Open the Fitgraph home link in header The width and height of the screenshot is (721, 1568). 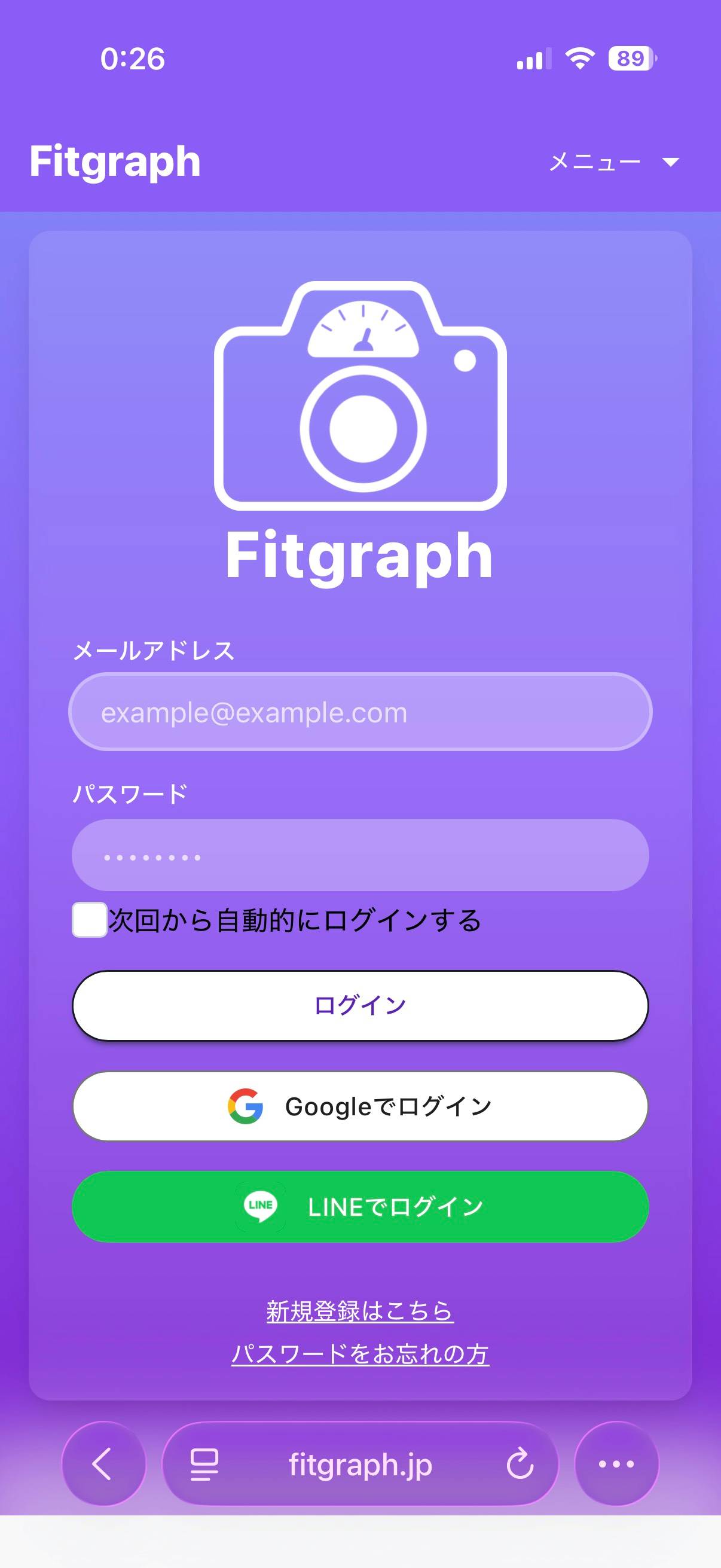pos(115,162)
